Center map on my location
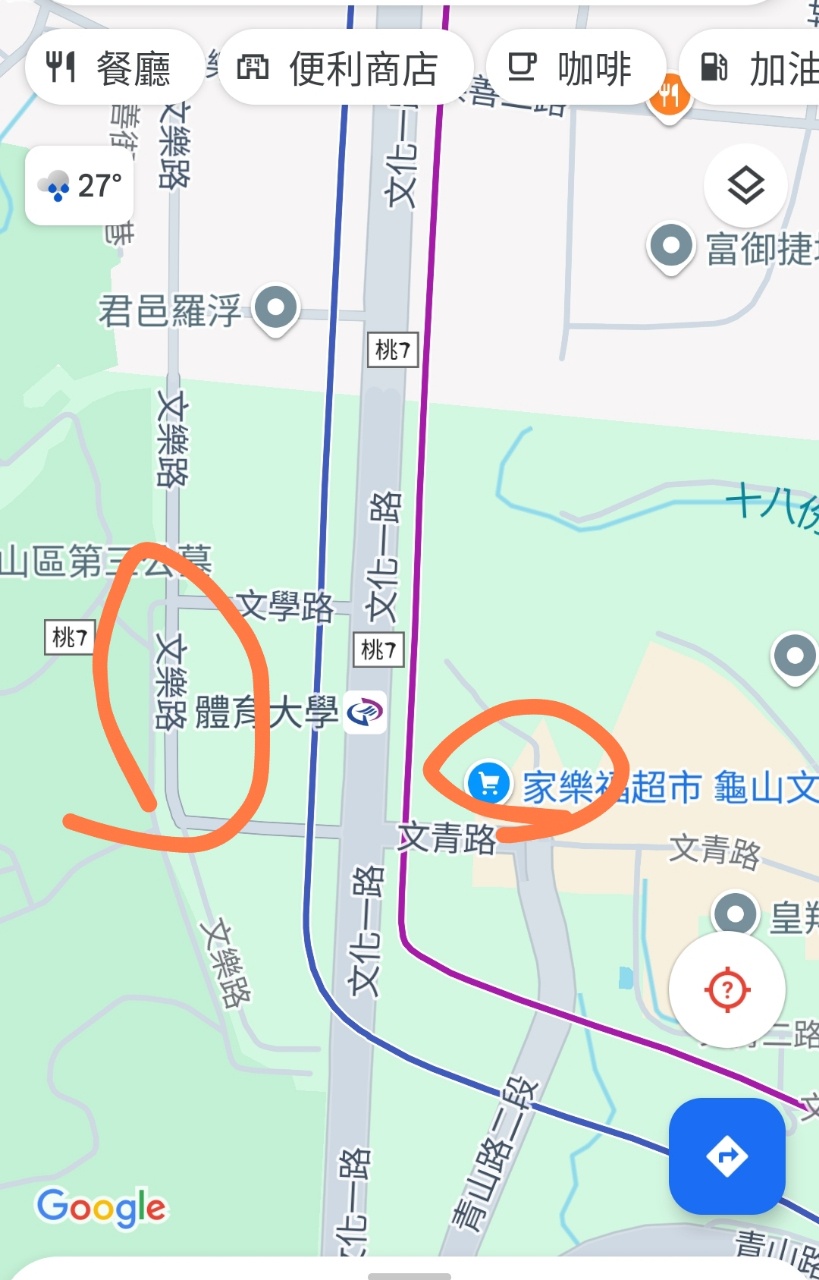Viewport: 819px width, 1280px height. pos(727,990)
